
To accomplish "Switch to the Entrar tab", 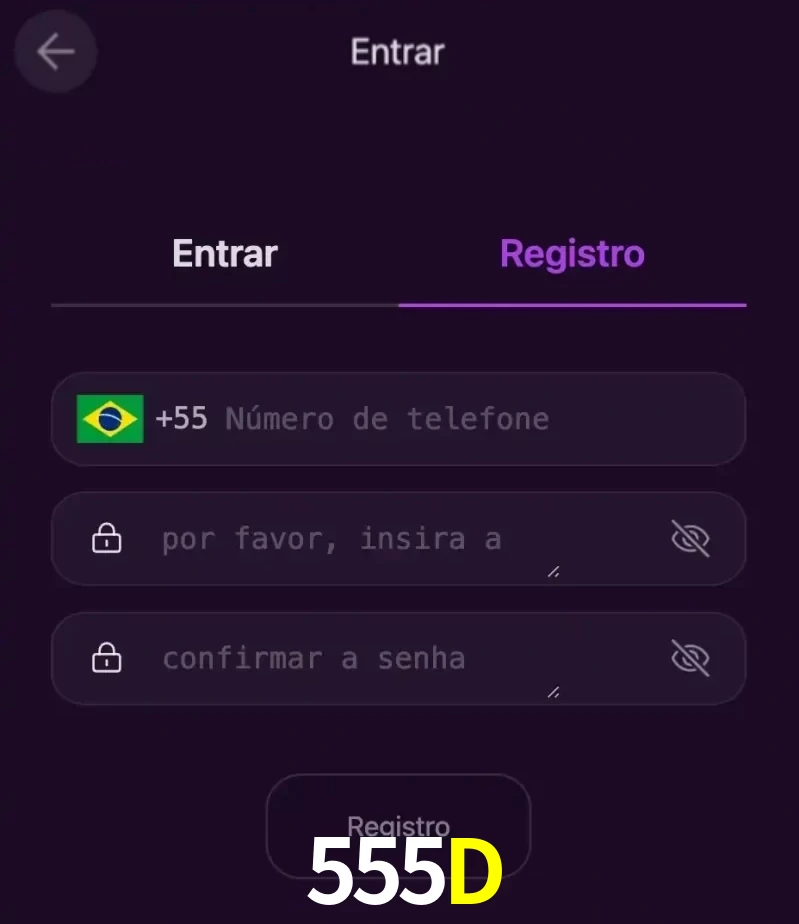I will (224, 253).
